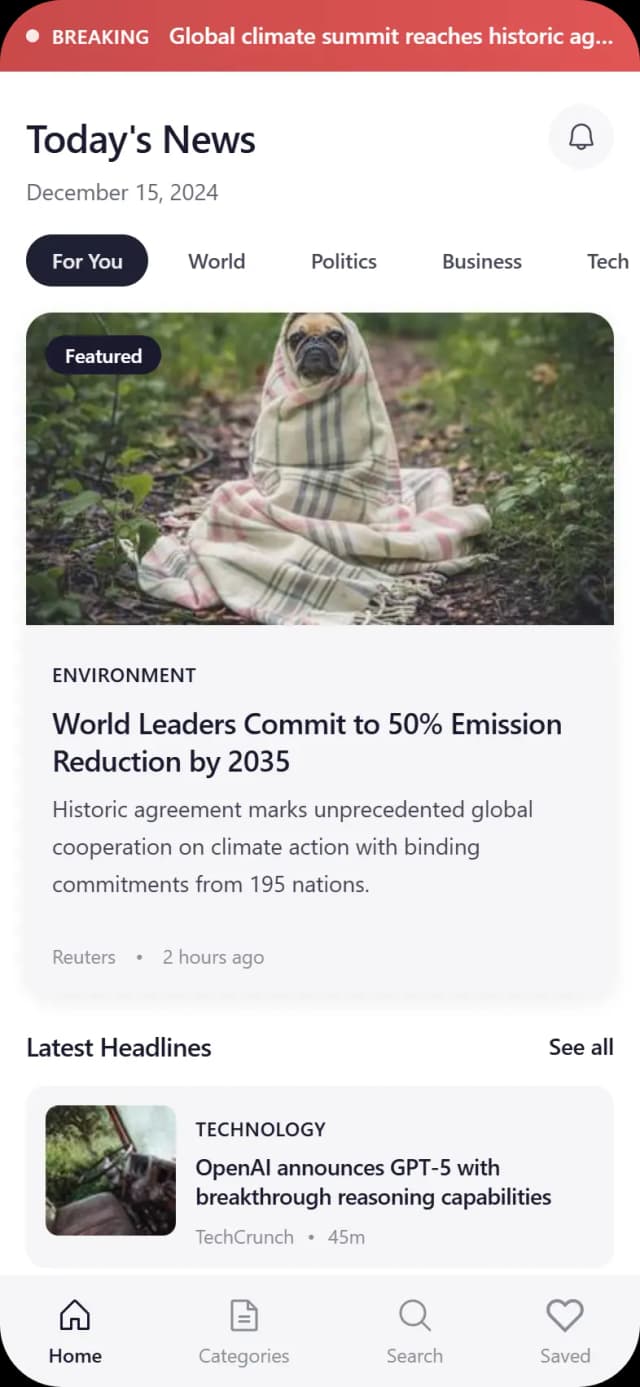This screenshot has height=1387, width=640.
Task: Open the Categories tab
Action: [x=244, y=1332]
